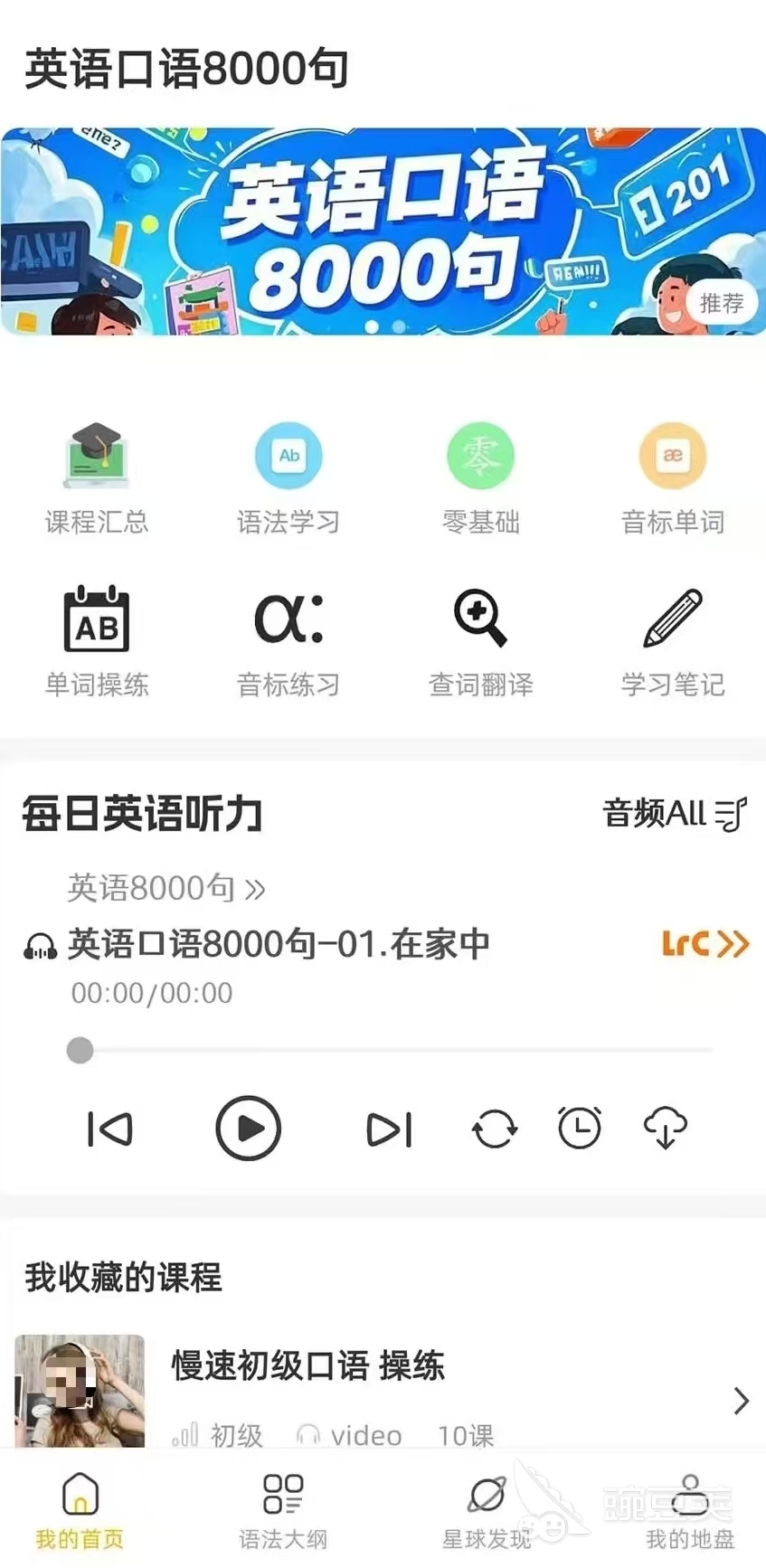Play the current audio track
The height and width of the screenshot is (1568, 766).
249,1128
